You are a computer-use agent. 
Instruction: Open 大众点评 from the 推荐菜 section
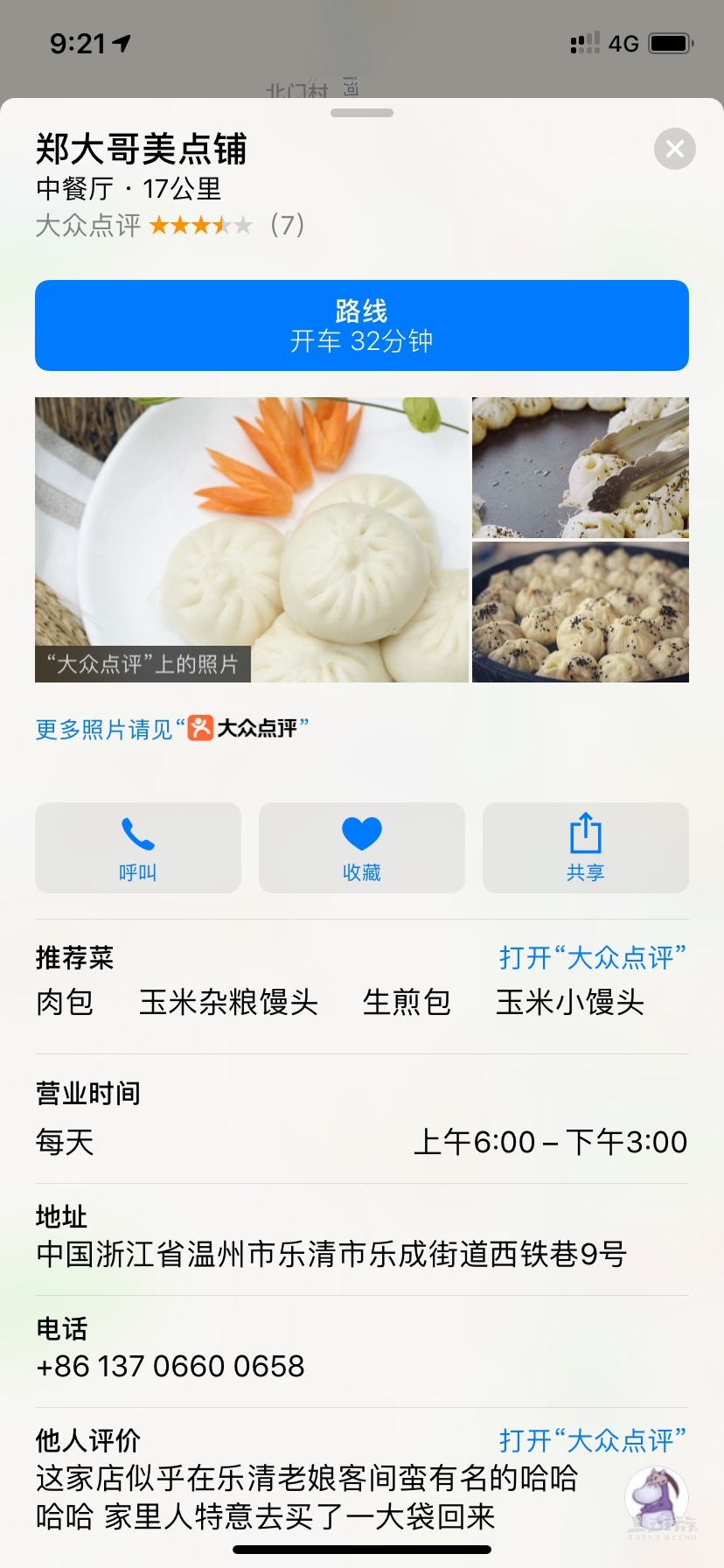tap(592, 958)
